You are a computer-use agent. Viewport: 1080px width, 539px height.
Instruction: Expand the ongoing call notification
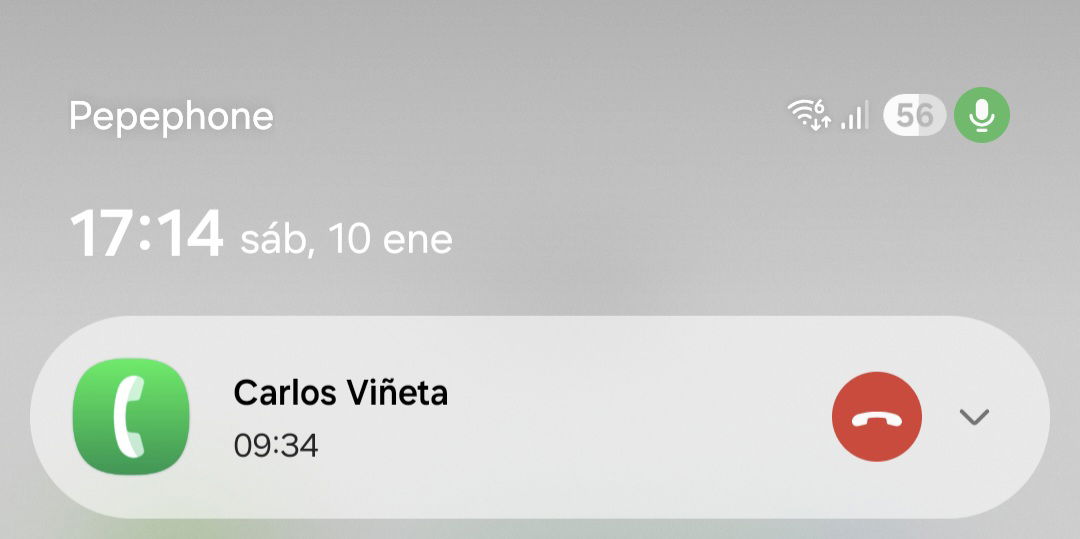(973, 417)
